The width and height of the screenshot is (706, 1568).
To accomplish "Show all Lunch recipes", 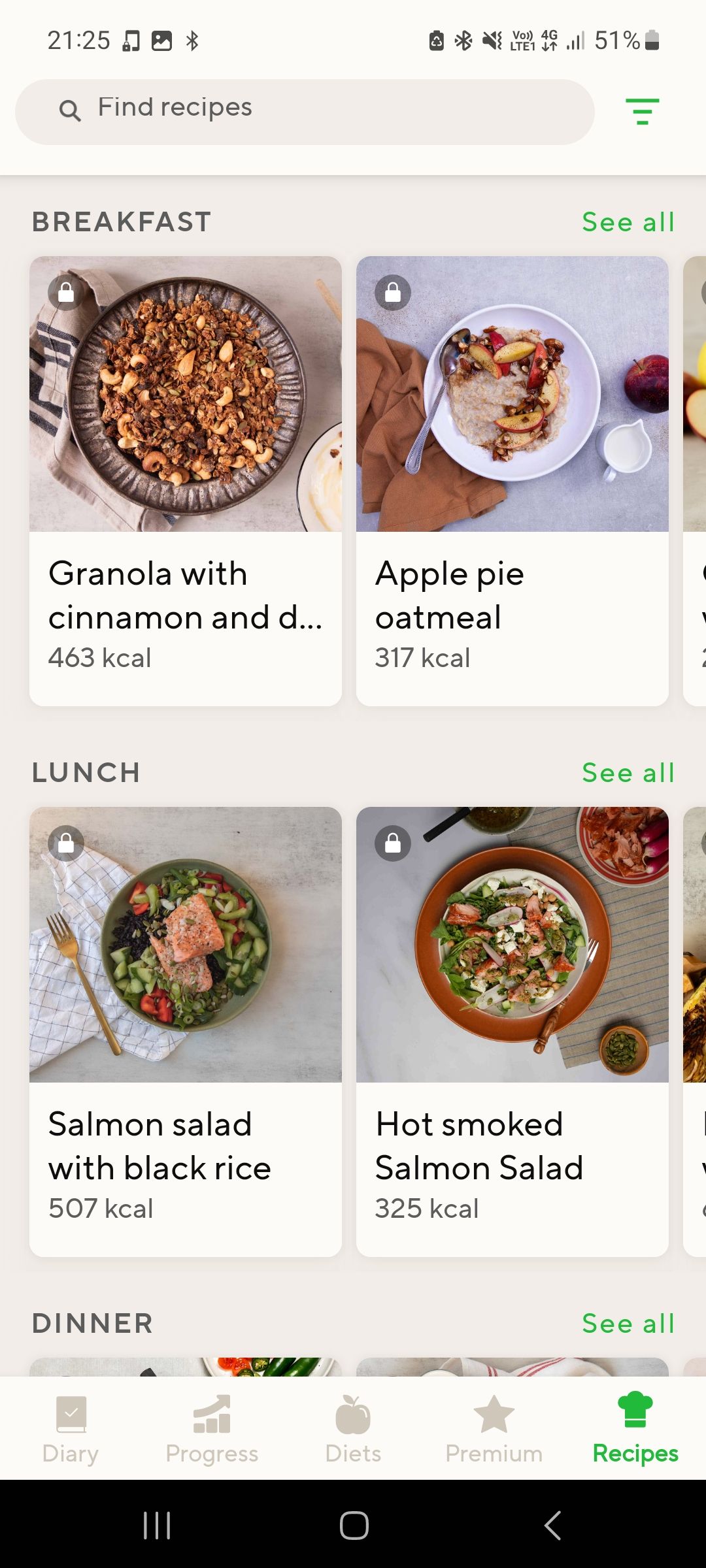I will 627,772.
